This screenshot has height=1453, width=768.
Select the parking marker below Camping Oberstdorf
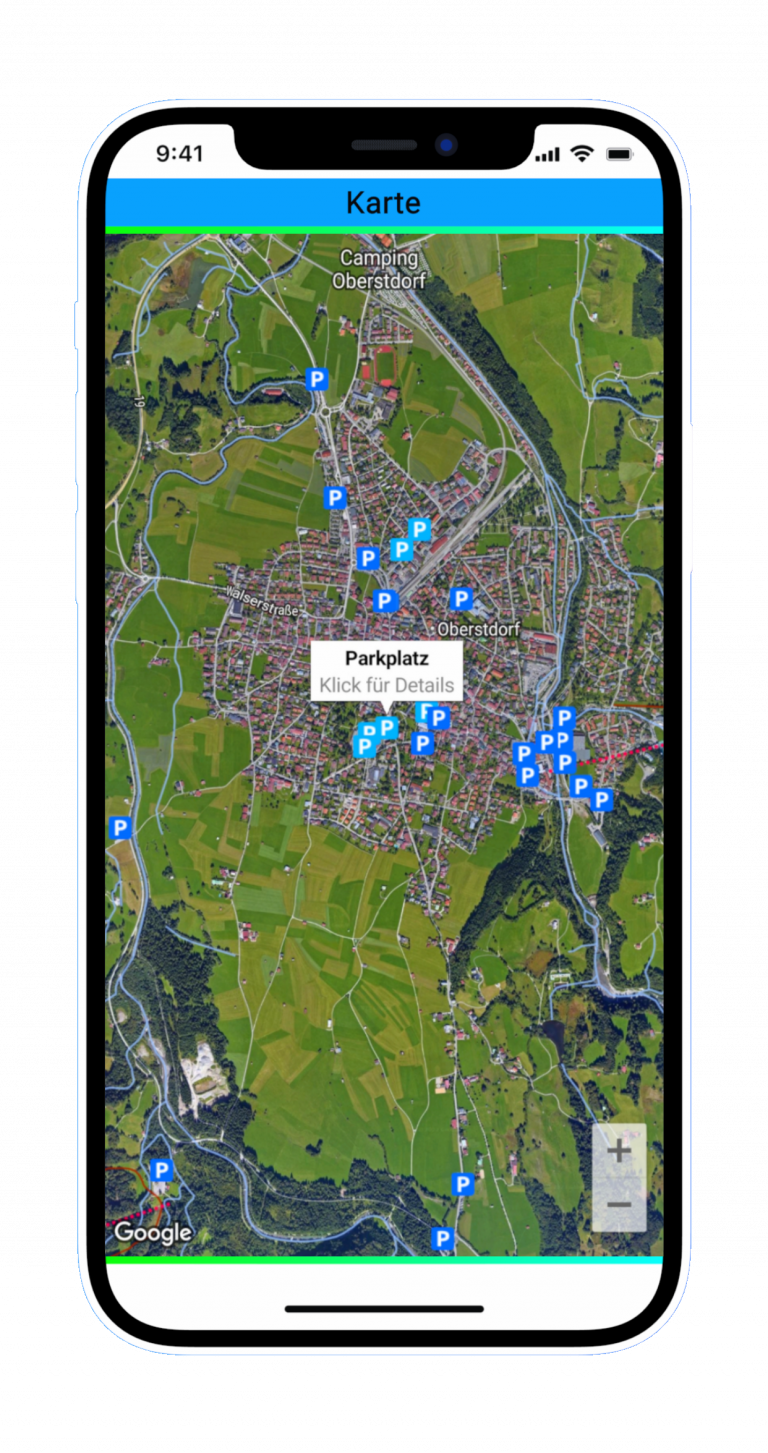coord(317,379)
